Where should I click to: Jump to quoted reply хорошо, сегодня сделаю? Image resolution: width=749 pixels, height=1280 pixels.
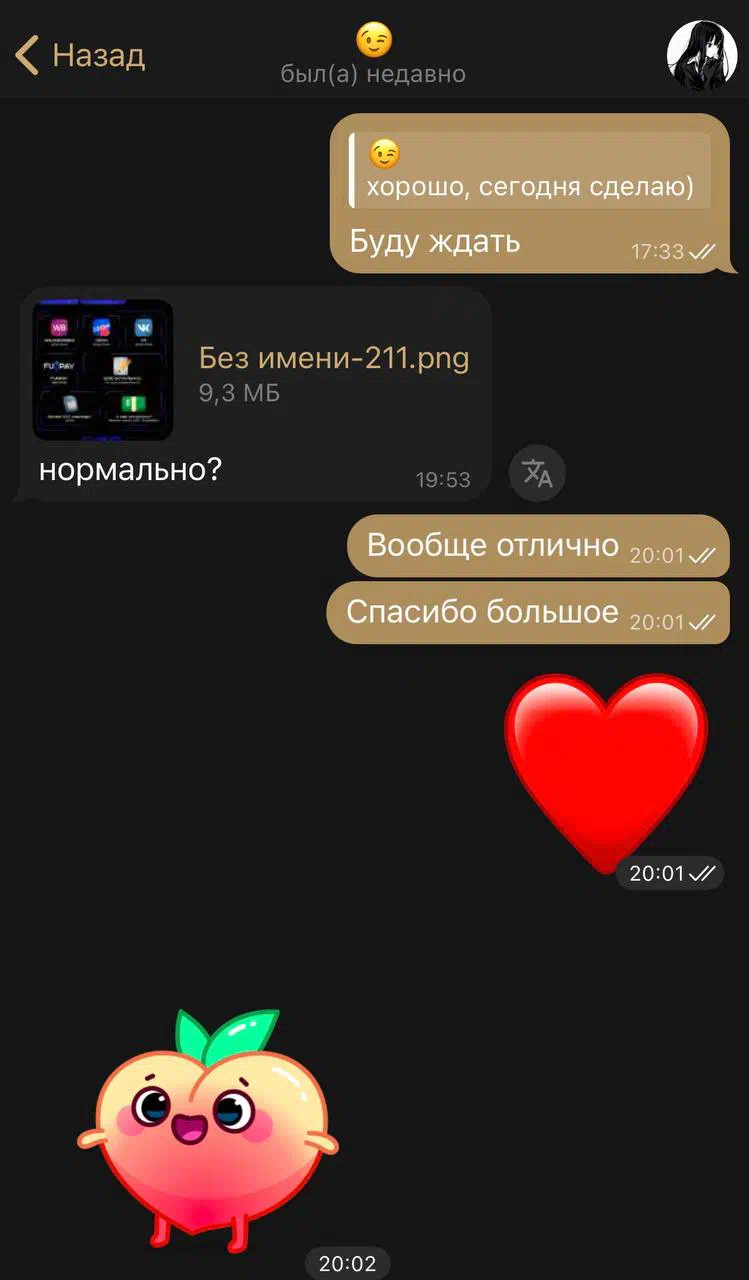coord(530,171)
